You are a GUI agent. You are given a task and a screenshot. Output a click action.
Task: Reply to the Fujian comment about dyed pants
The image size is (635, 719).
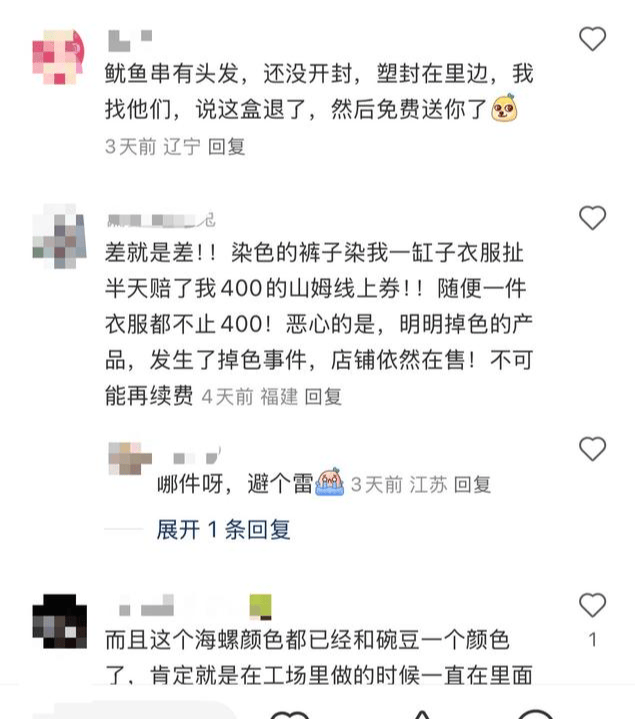tap(323, 396)
